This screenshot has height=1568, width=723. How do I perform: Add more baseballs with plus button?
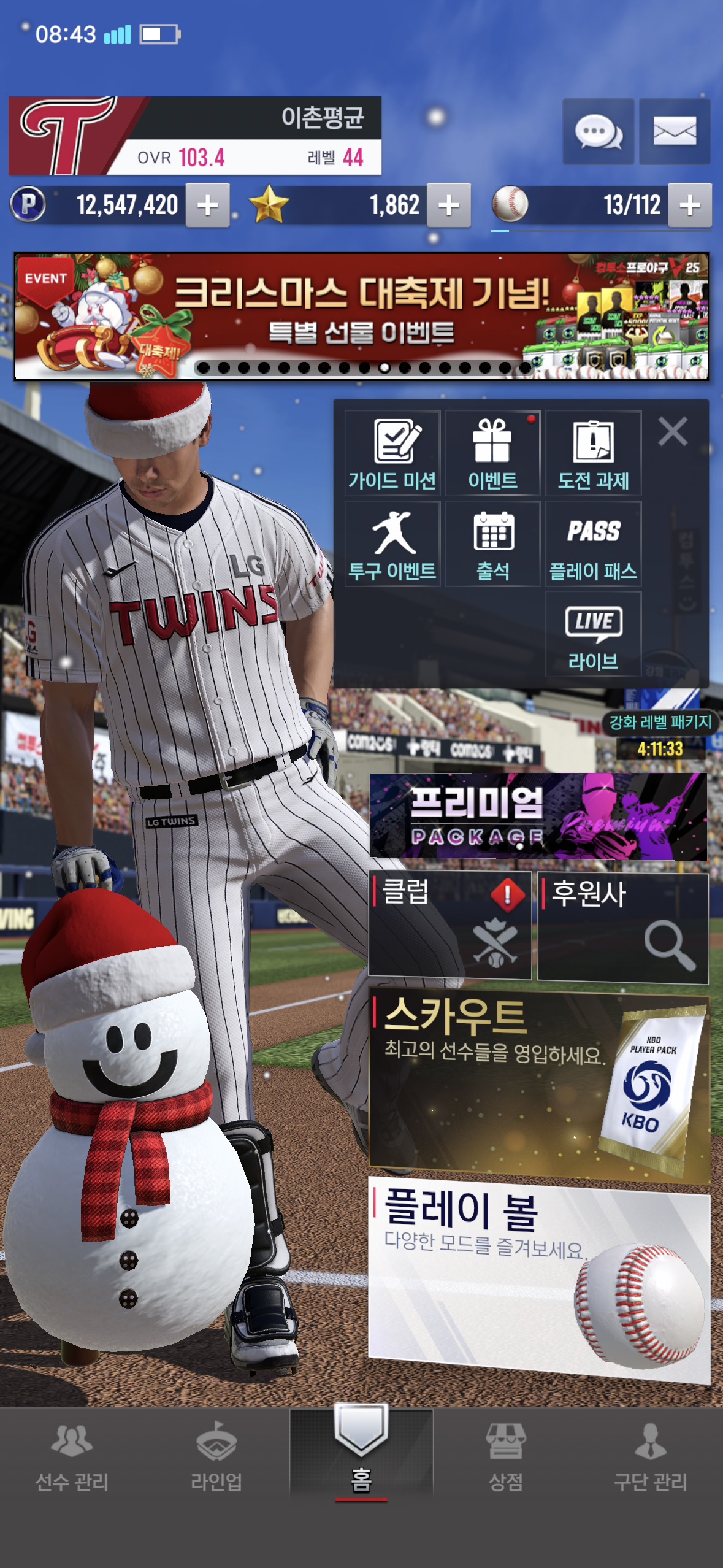pos(690,206)
